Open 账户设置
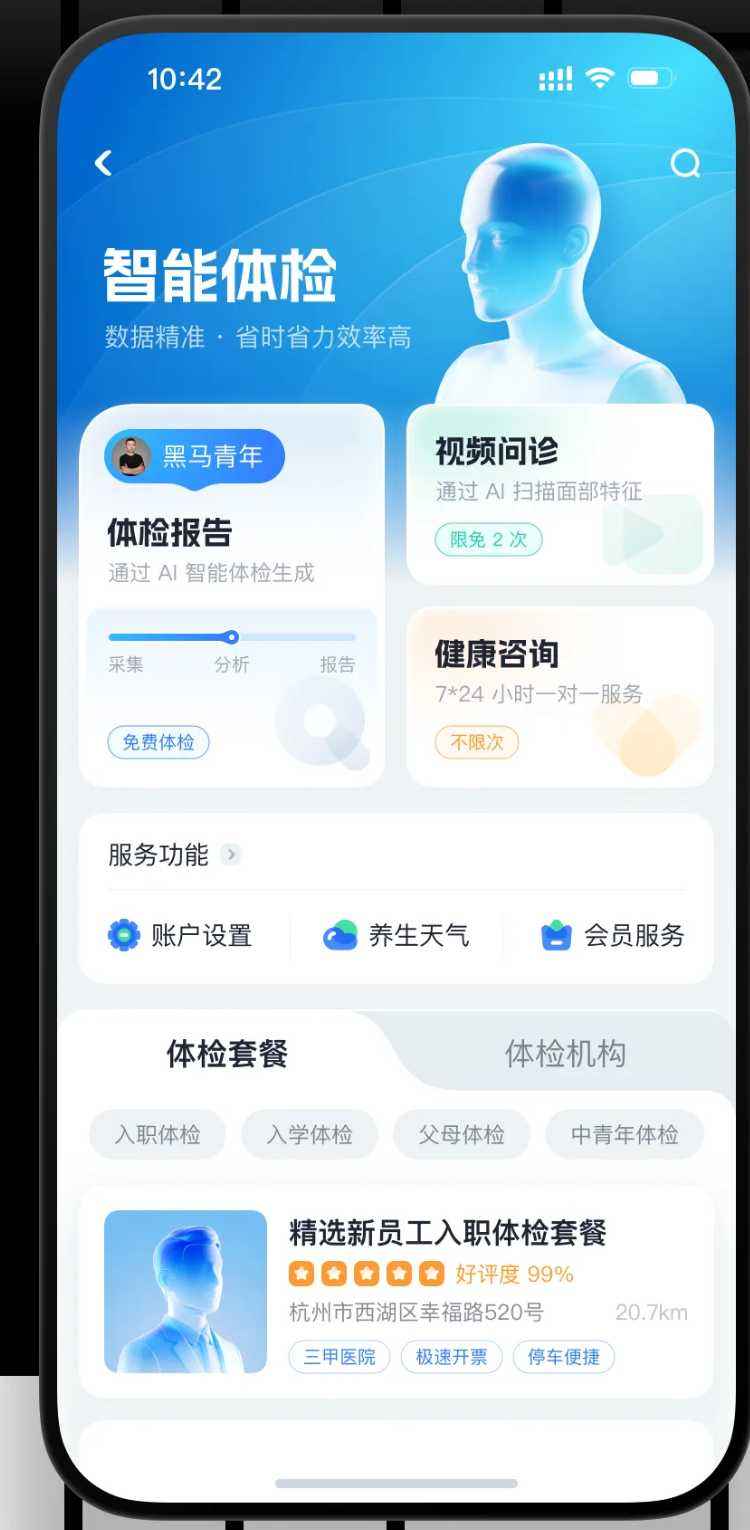750x1530 pixels. click(x=181, y=936)
